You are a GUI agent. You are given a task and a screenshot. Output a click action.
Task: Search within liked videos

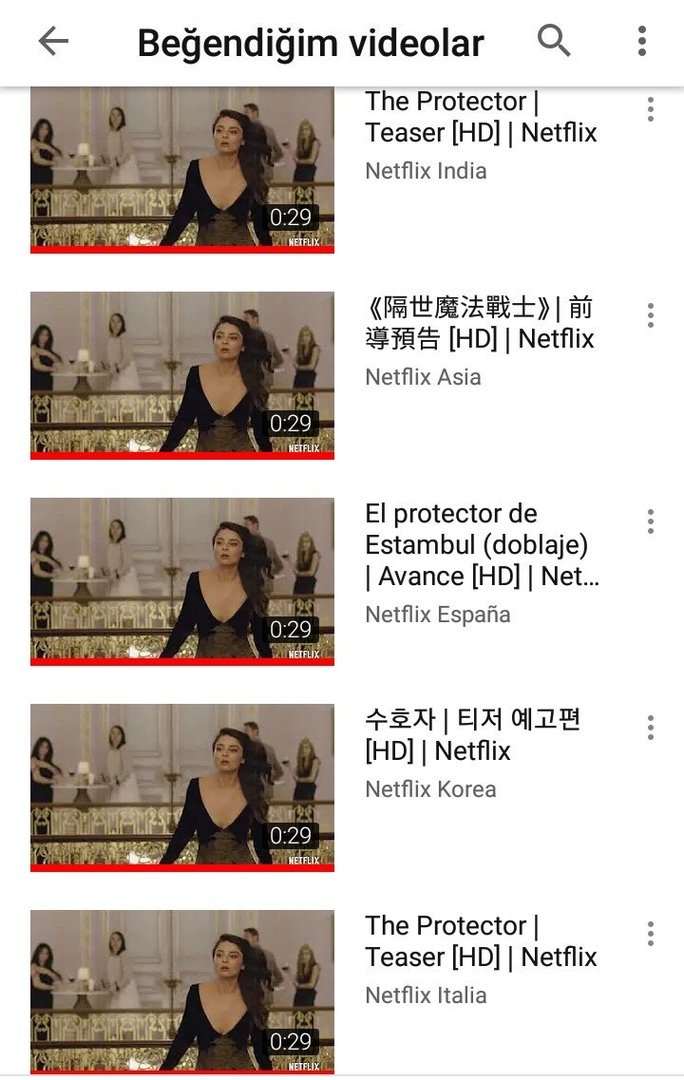click(x=554, y=41)
